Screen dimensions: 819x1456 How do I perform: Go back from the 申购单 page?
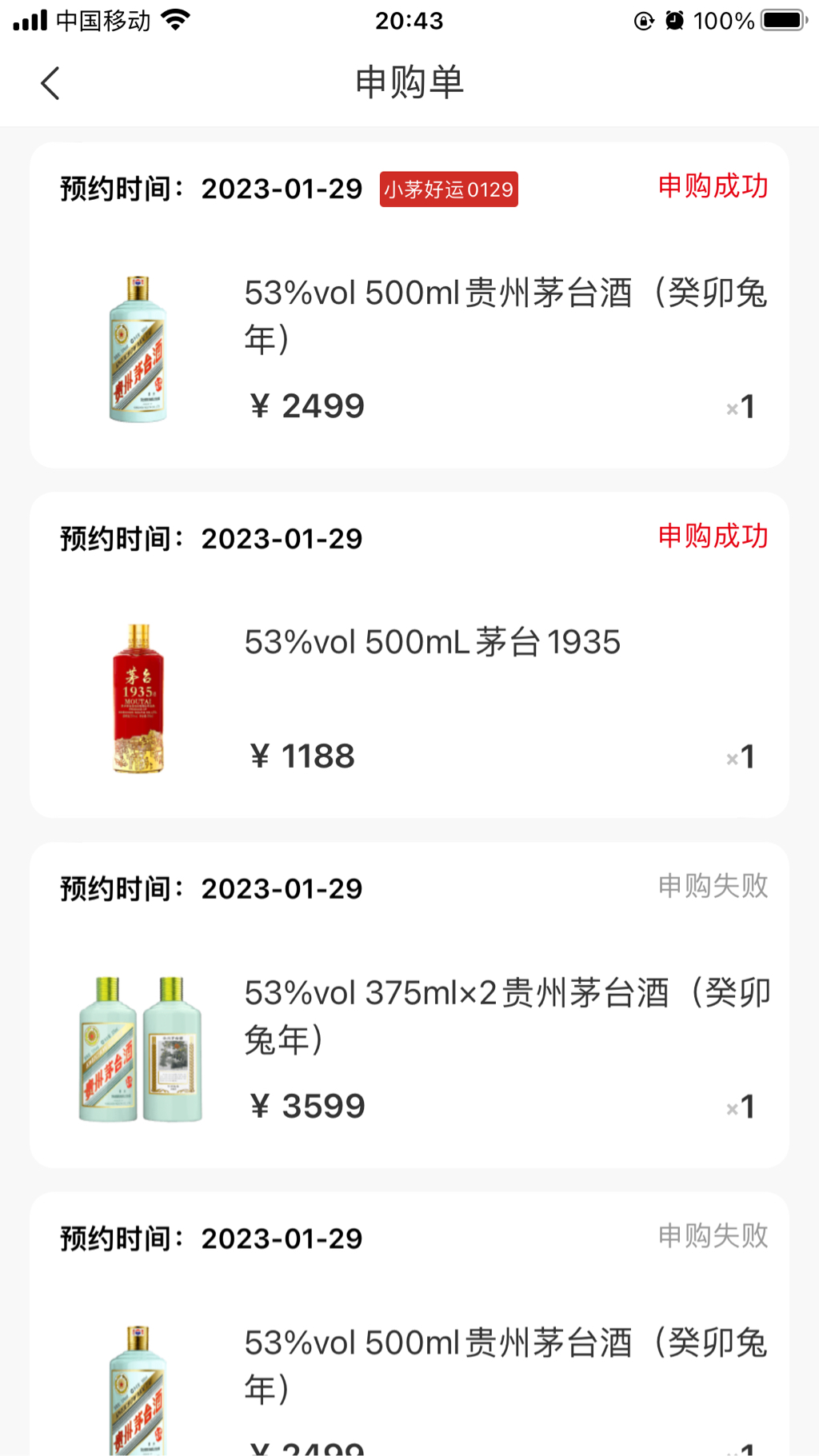(x=50, y=83)
